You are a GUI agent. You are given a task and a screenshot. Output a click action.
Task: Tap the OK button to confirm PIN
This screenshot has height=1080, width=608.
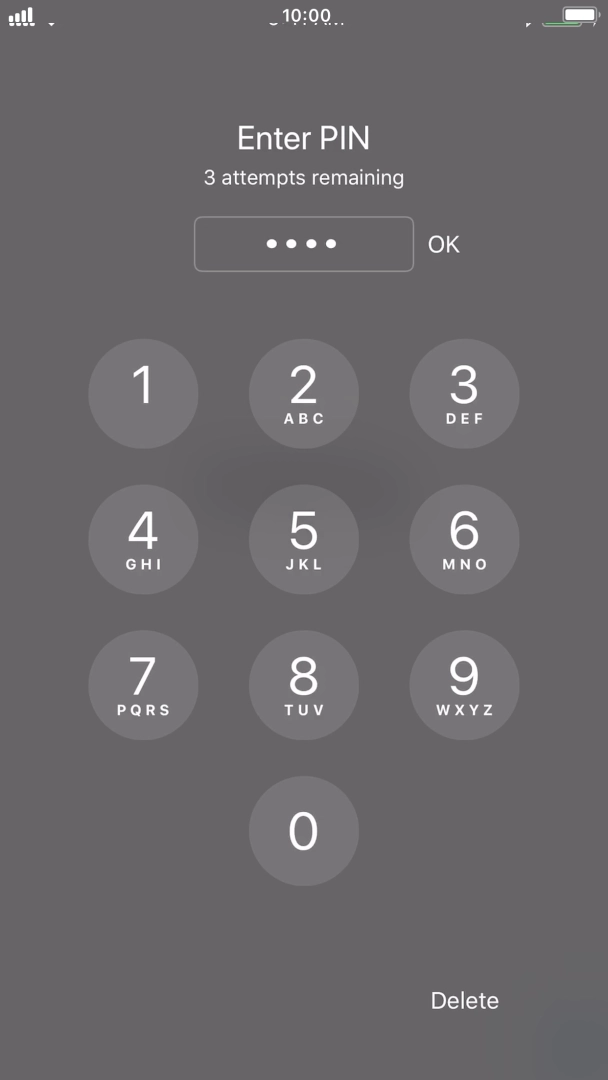tap(443, 244)
